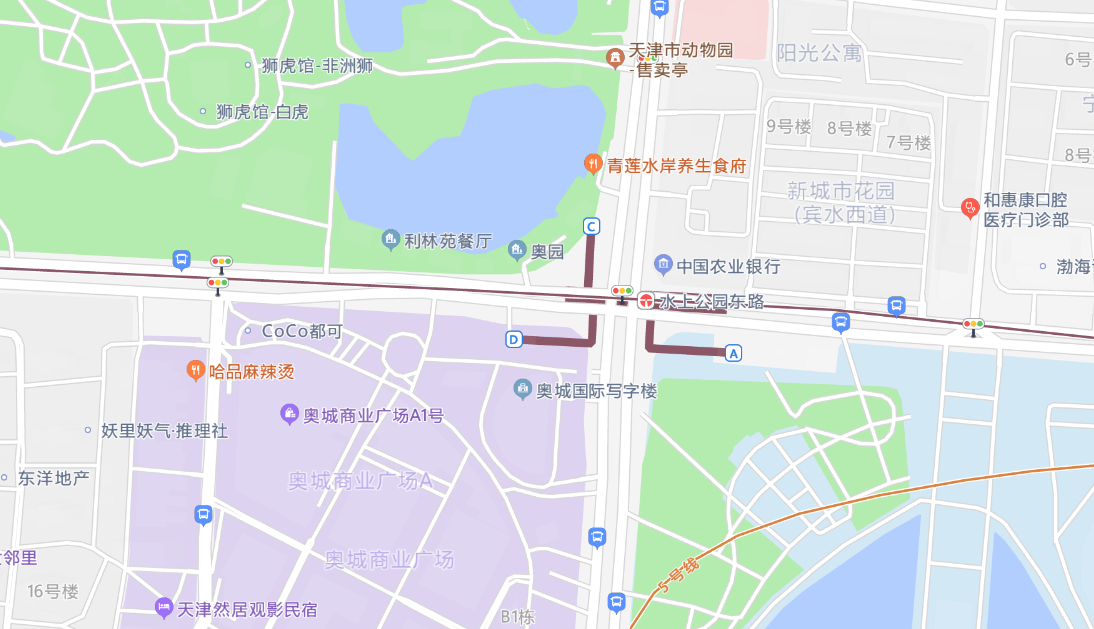Tap subway exit D marker
The height and width of the screenshot is (629, 1094).
tap(514, 340)
